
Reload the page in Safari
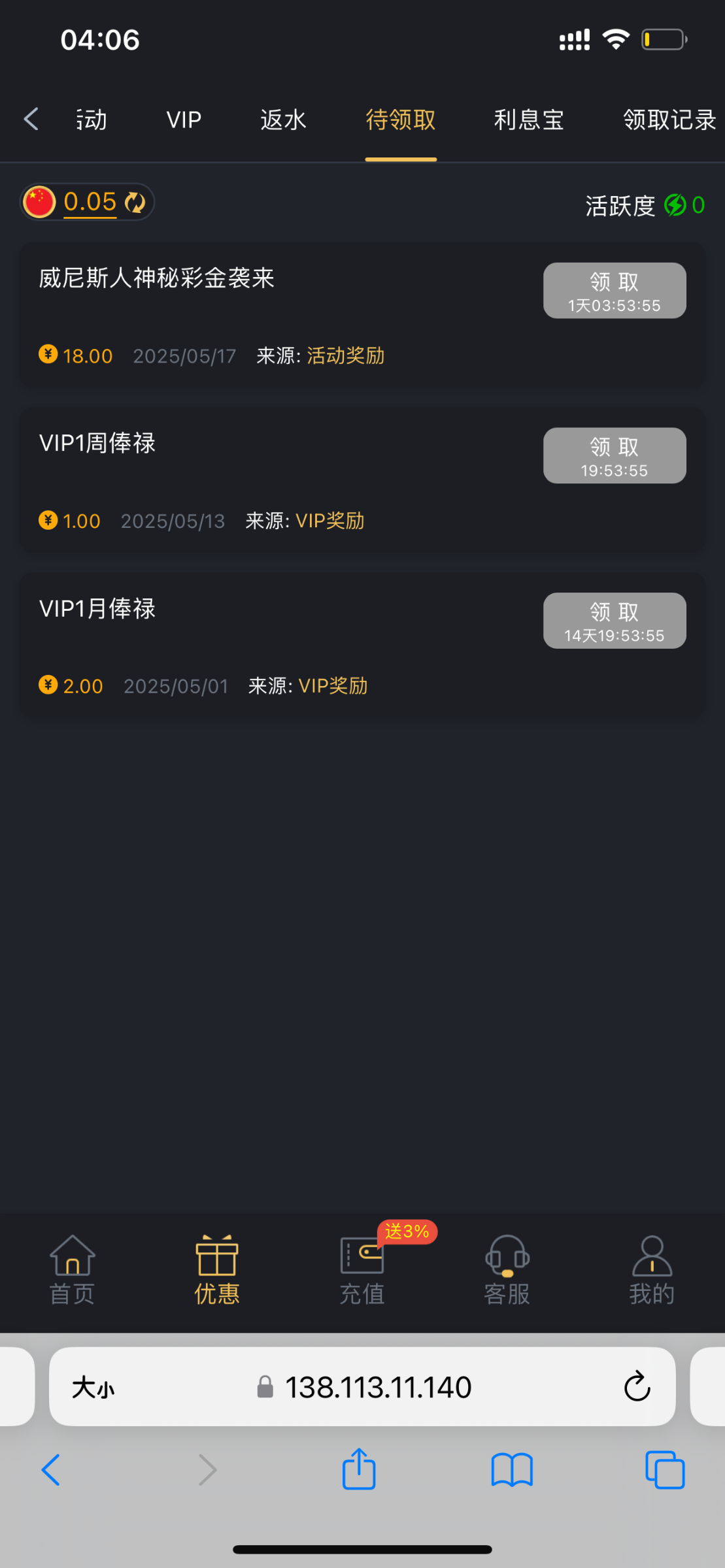point(637,1386)
